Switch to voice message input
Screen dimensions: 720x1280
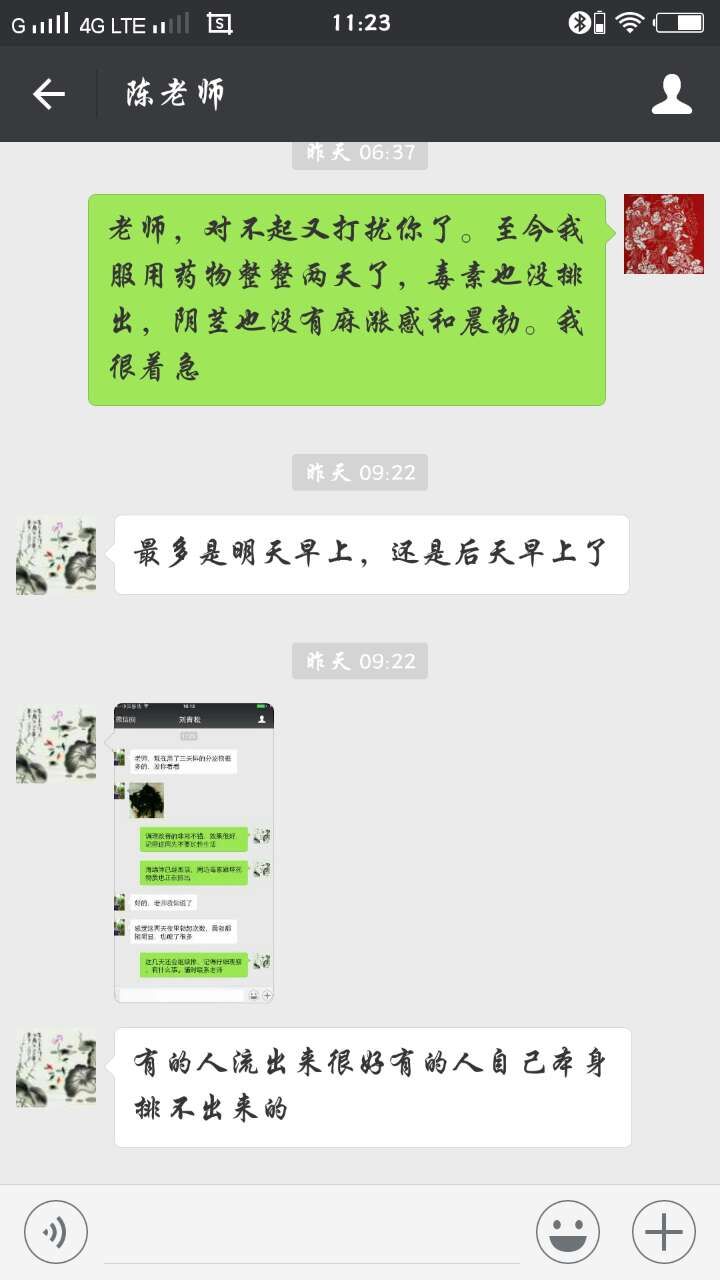[x=56, y=1231]
